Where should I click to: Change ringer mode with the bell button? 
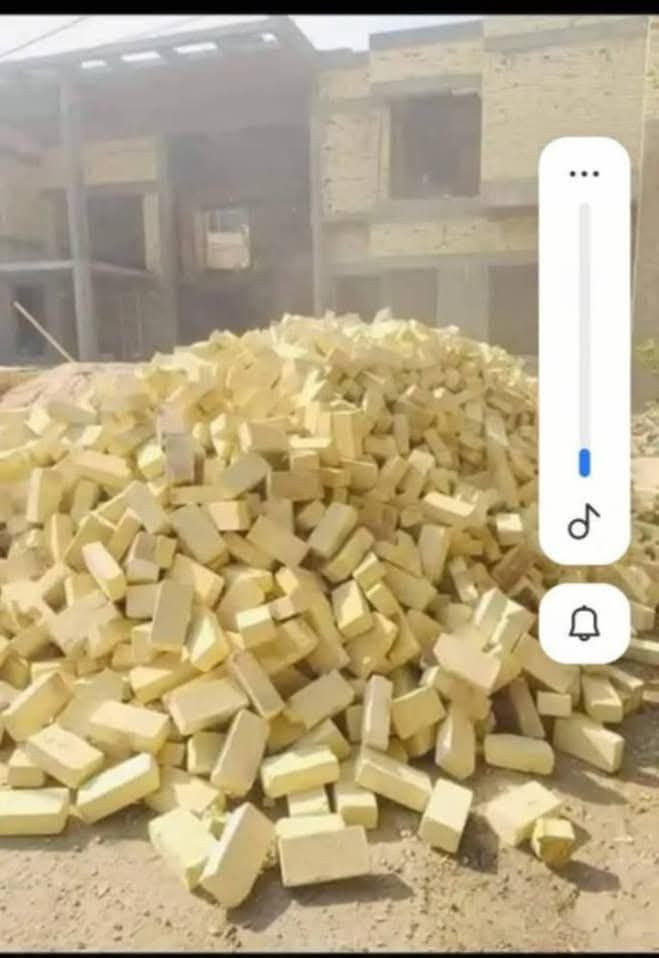click(584, 623)
